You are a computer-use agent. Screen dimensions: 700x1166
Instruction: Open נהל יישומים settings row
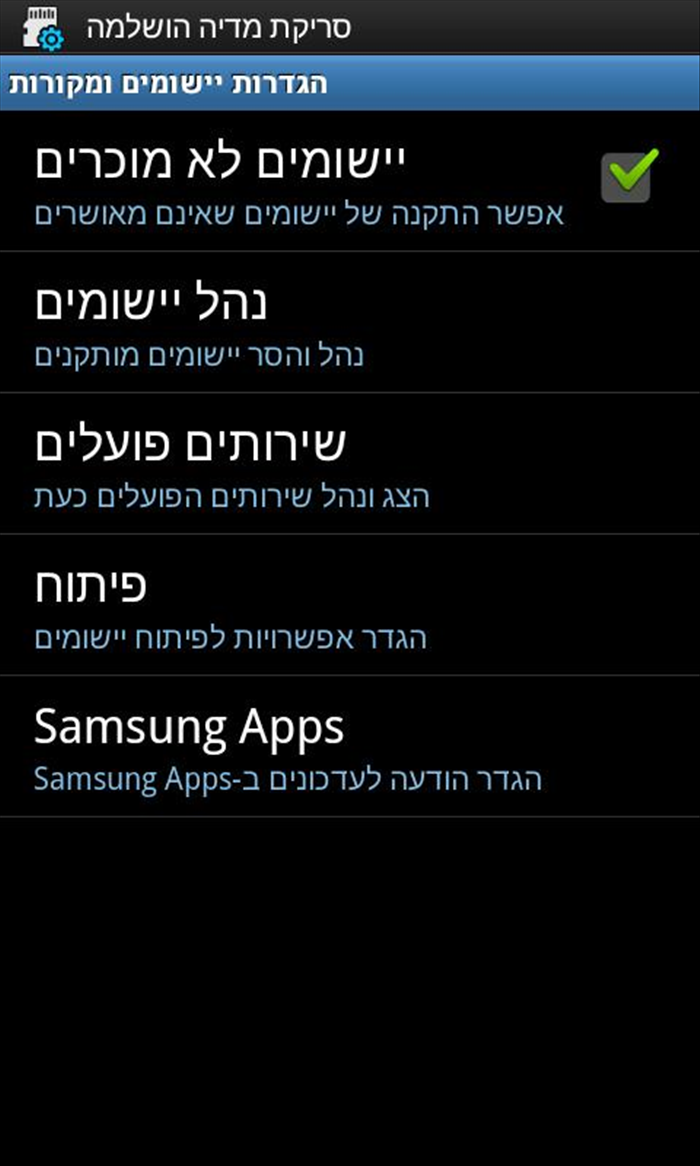[350, 322]
